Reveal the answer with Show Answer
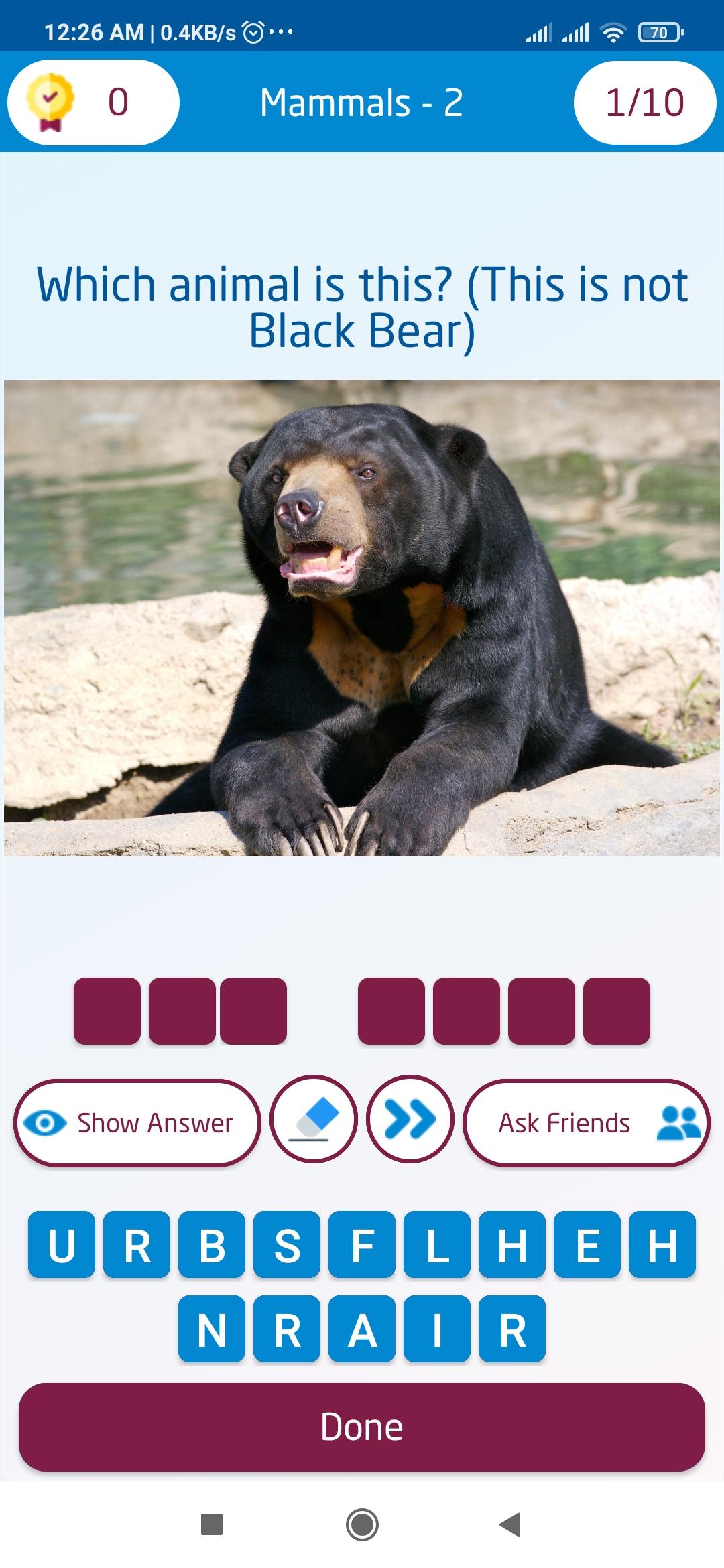The image size is (724, 1568). click(x=137, y=1122)
